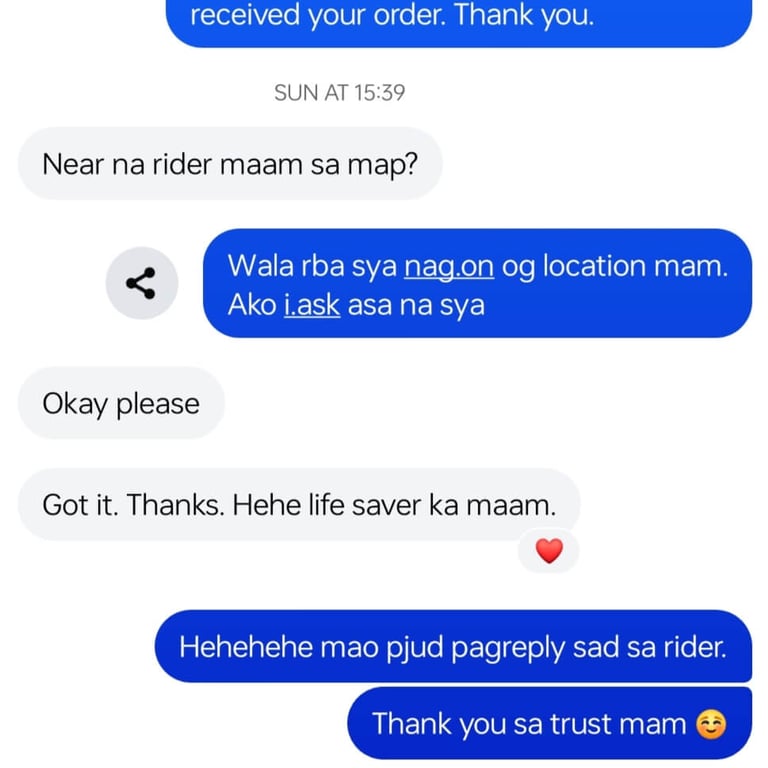Tap the share icon beside the message
This screenshot has width=768, height=768.
[141, 283]
